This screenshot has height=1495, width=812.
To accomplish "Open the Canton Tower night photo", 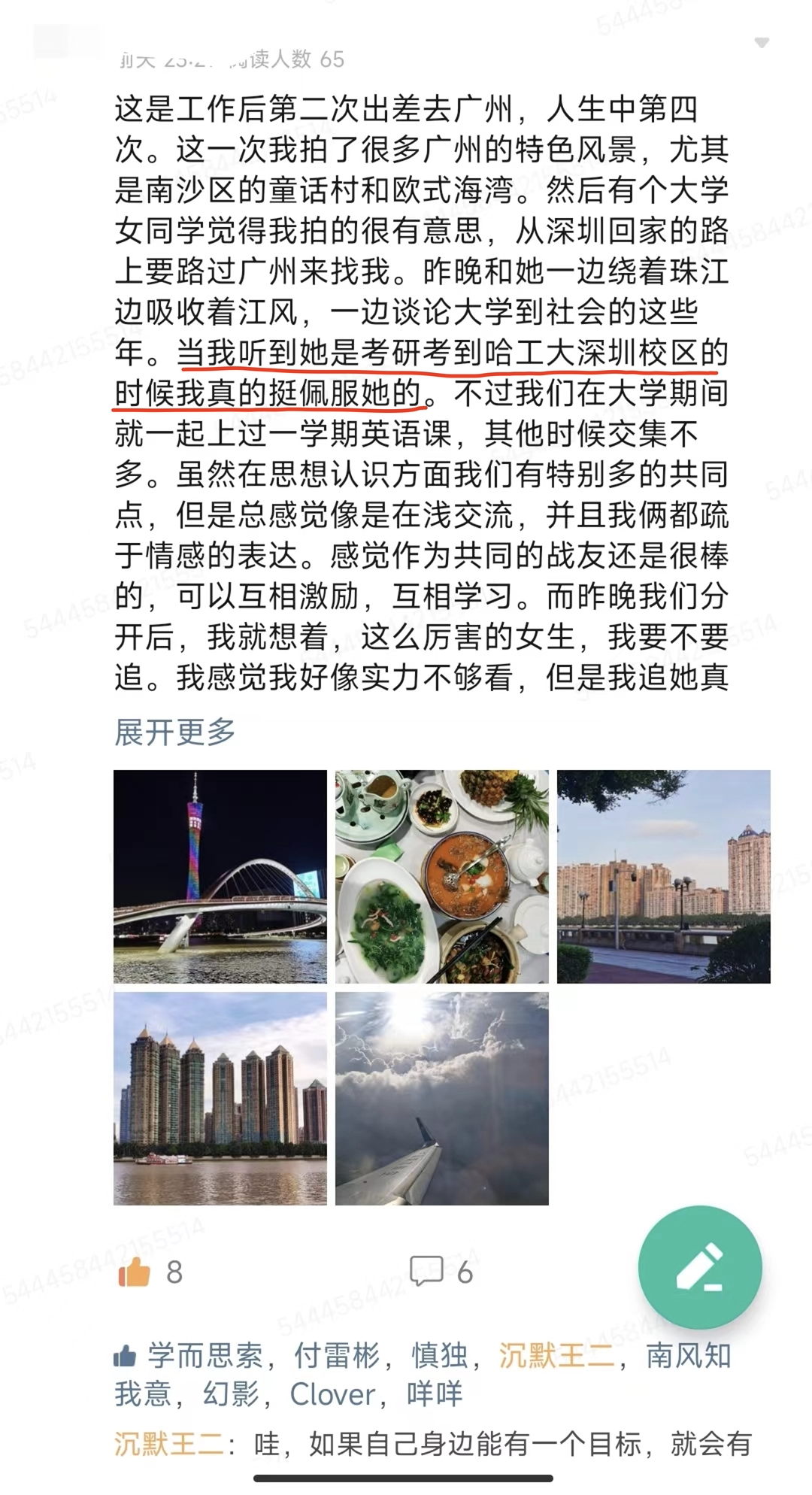I will pyautogui.click(x=220, y=877).
